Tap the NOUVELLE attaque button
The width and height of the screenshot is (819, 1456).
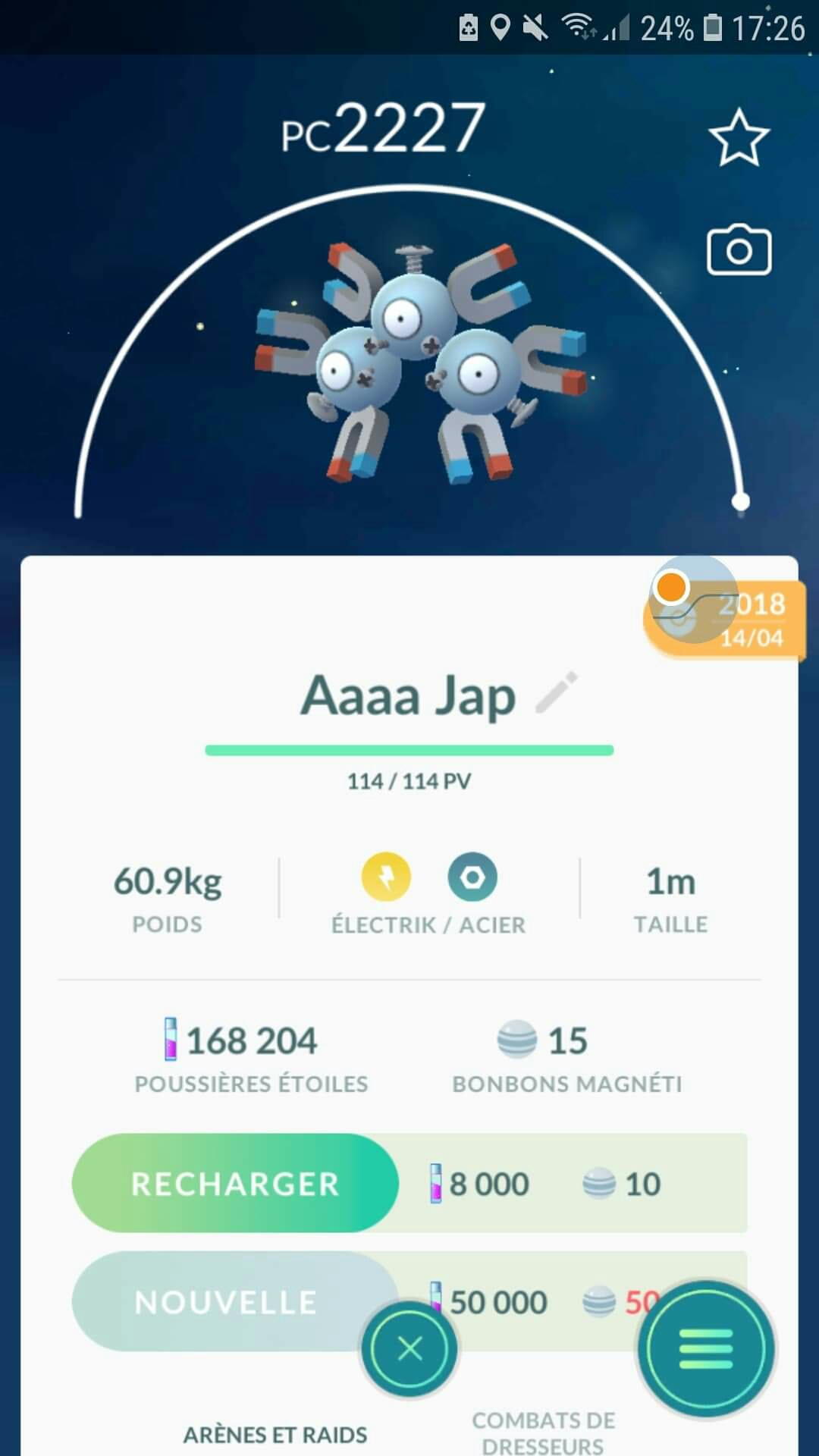click(x=226, y=1301)
